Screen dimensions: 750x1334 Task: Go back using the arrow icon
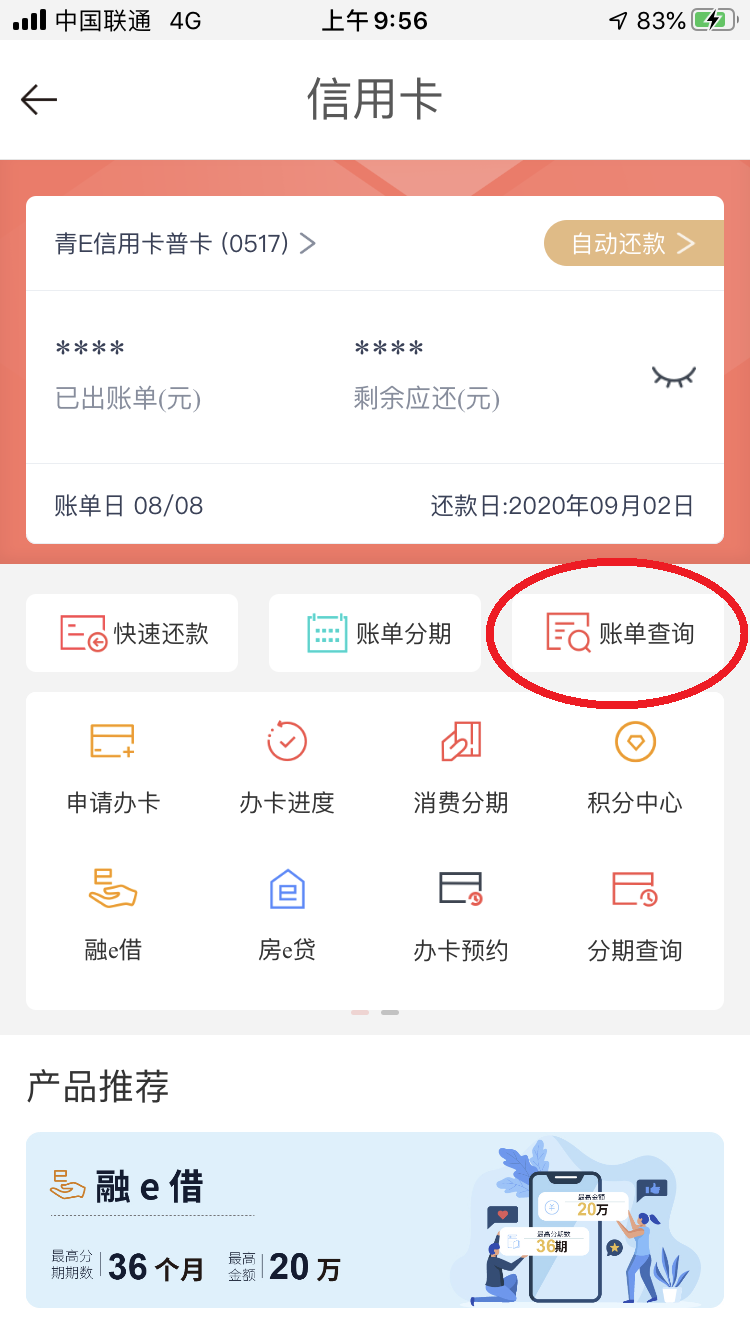(x=39, y=99)
